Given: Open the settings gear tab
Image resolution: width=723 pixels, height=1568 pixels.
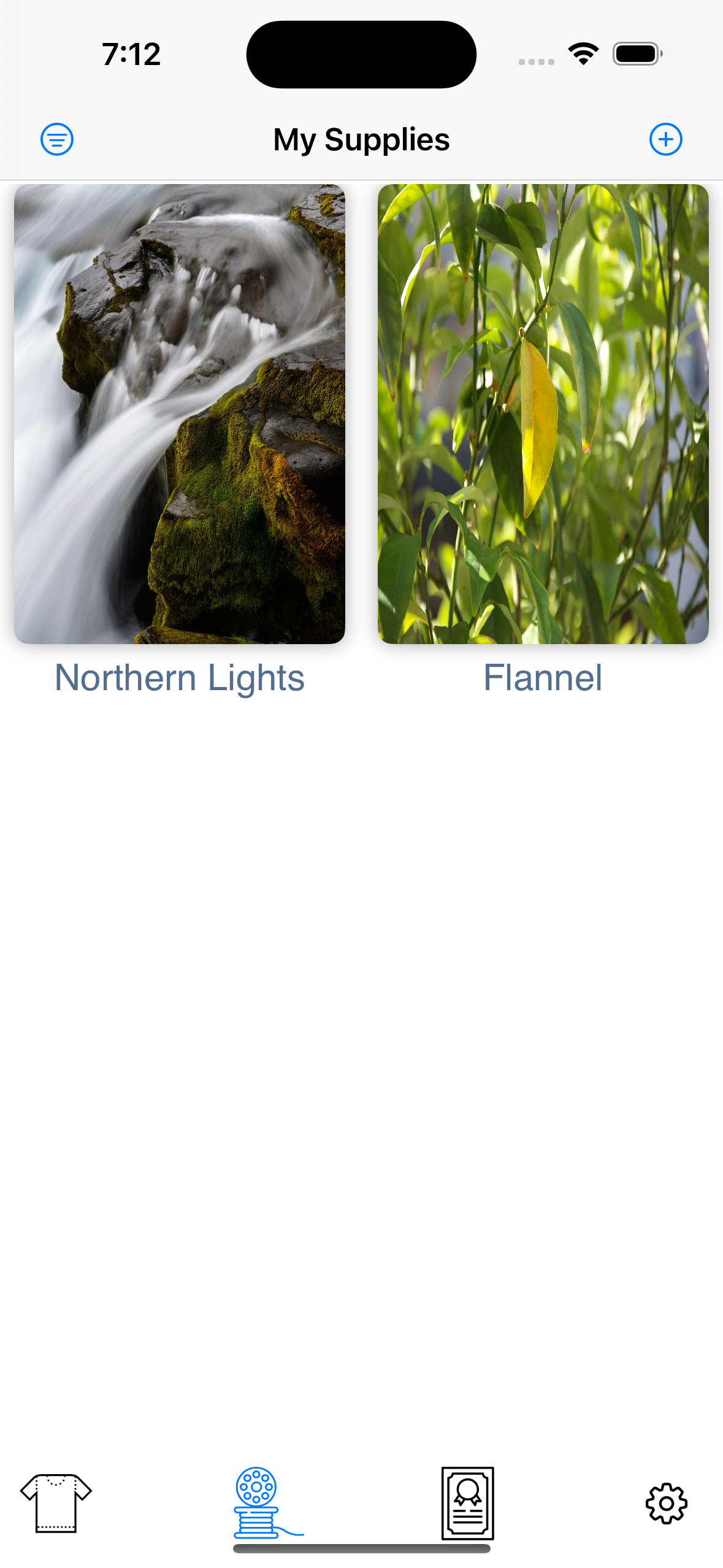Looking at the screenshot, I should tap(667, 1503).
